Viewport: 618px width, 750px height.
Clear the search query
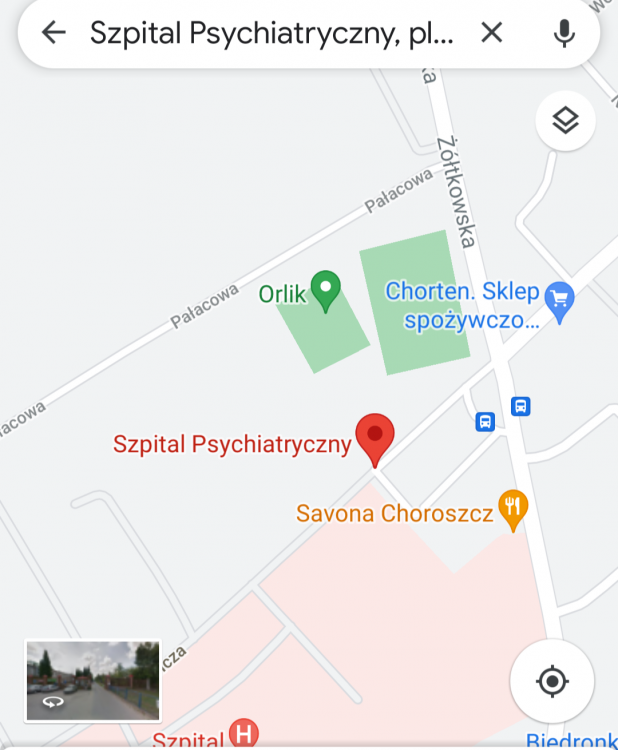pyautogui.click(x=491, y=33)
